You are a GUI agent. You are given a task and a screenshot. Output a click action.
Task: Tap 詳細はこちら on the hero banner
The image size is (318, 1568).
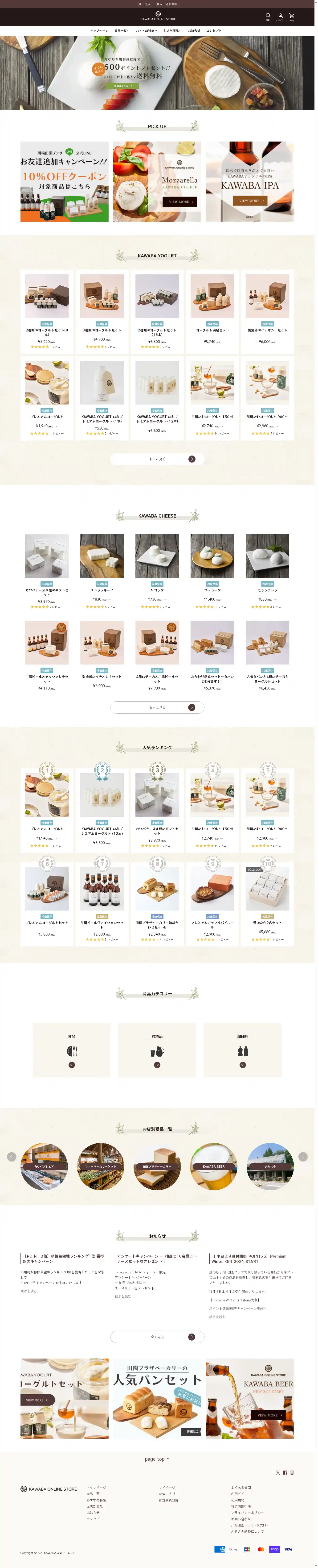point(122,86)
